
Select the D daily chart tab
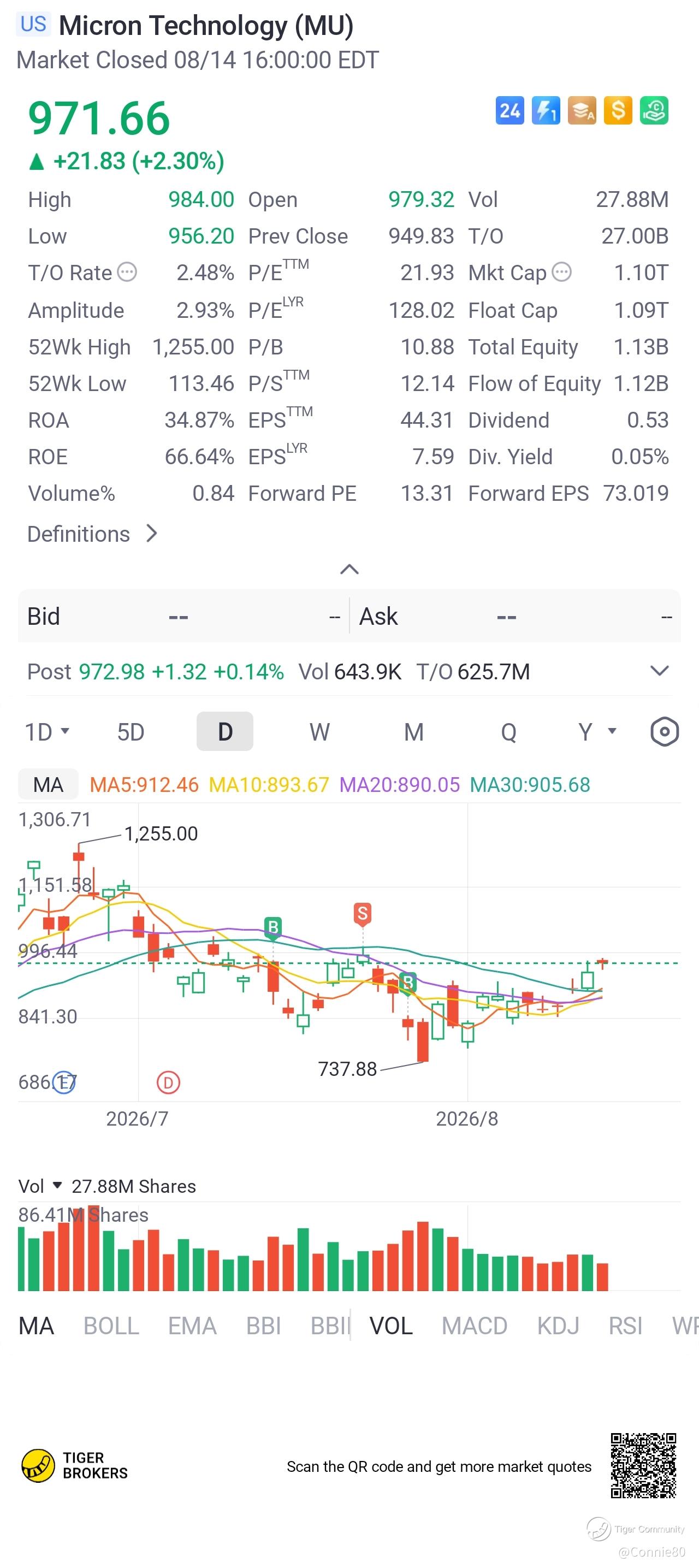pos(224,731)
